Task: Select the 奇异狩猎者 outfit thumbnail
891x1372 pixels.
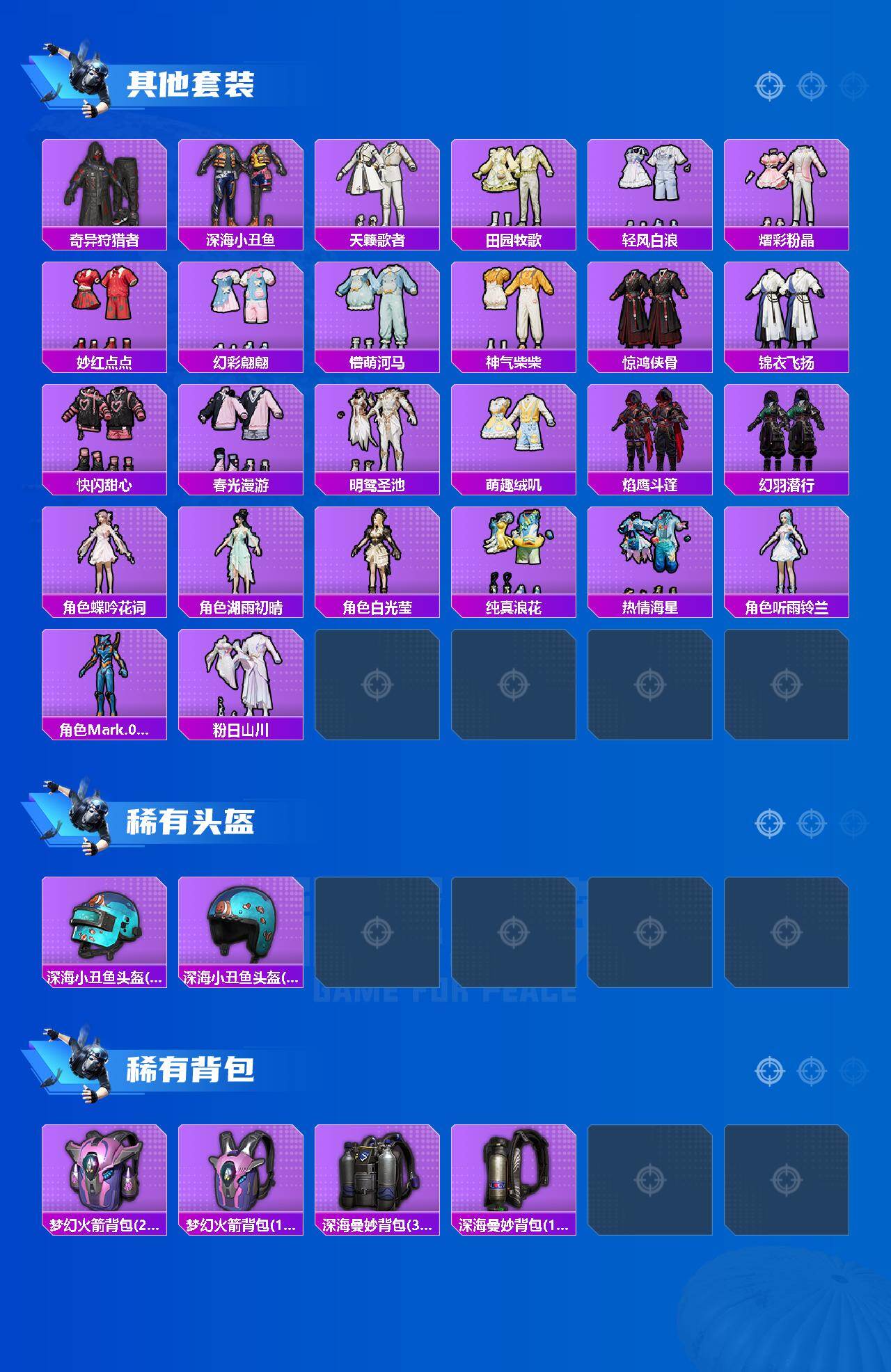Action: pyautogui.click(x=103, y=184)
